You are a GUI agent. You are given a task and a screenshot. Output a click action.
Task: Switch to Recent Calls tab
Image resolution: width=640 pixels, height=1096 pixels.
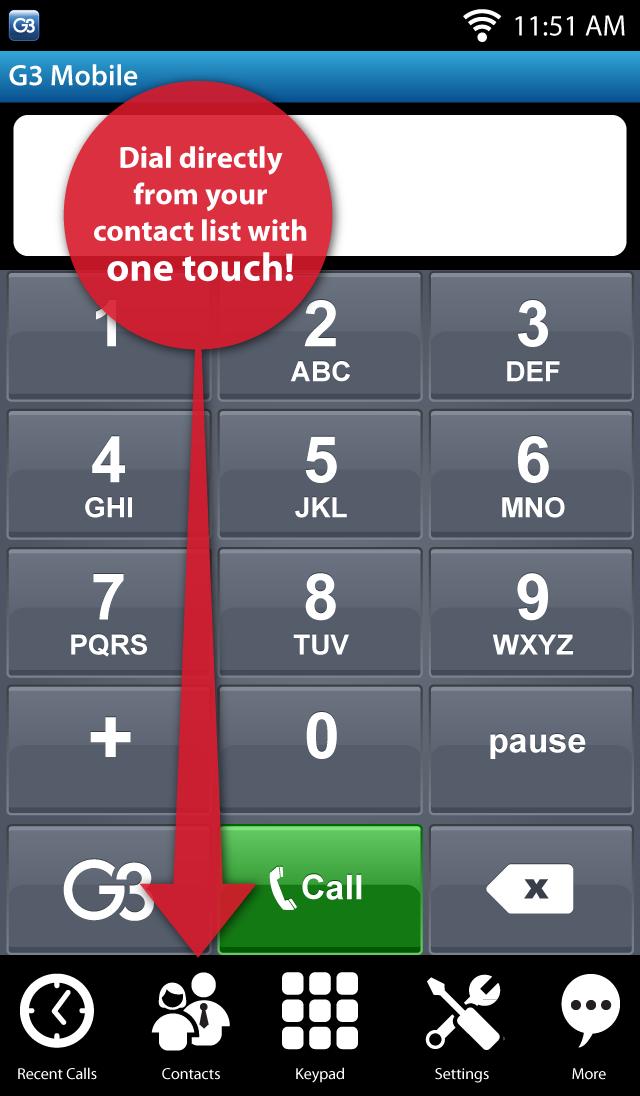(57, 1026)
